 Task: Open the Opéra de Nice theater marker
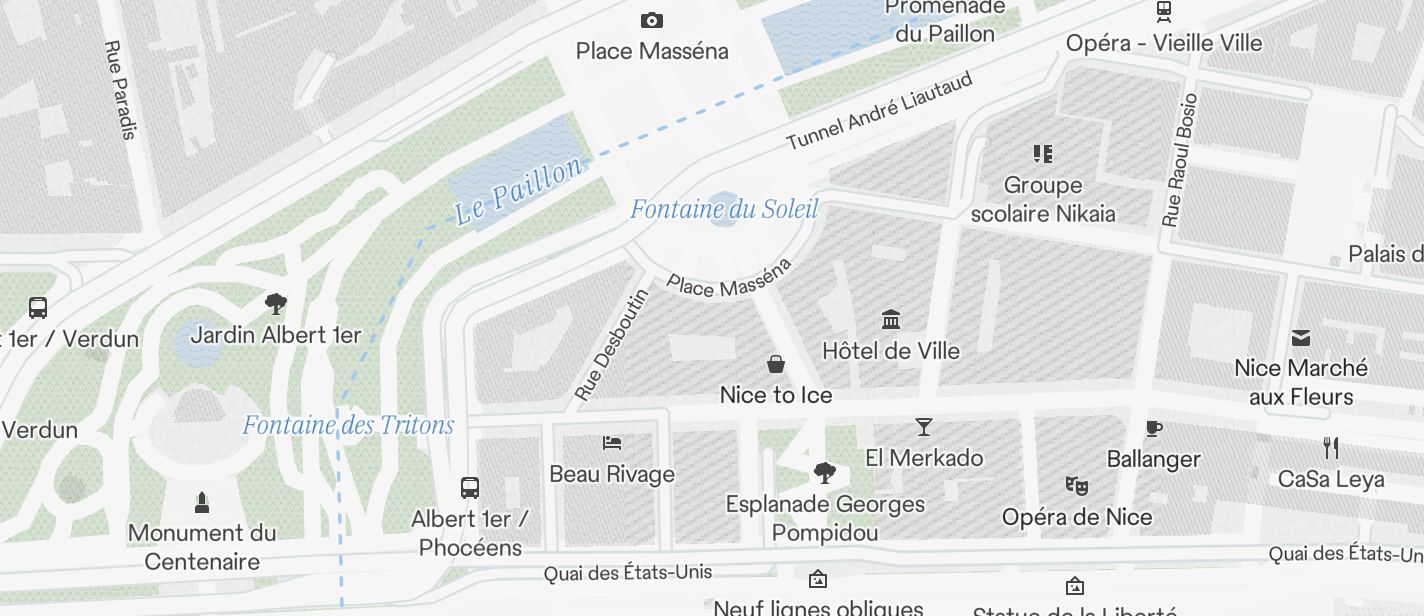pos(1076,486)
